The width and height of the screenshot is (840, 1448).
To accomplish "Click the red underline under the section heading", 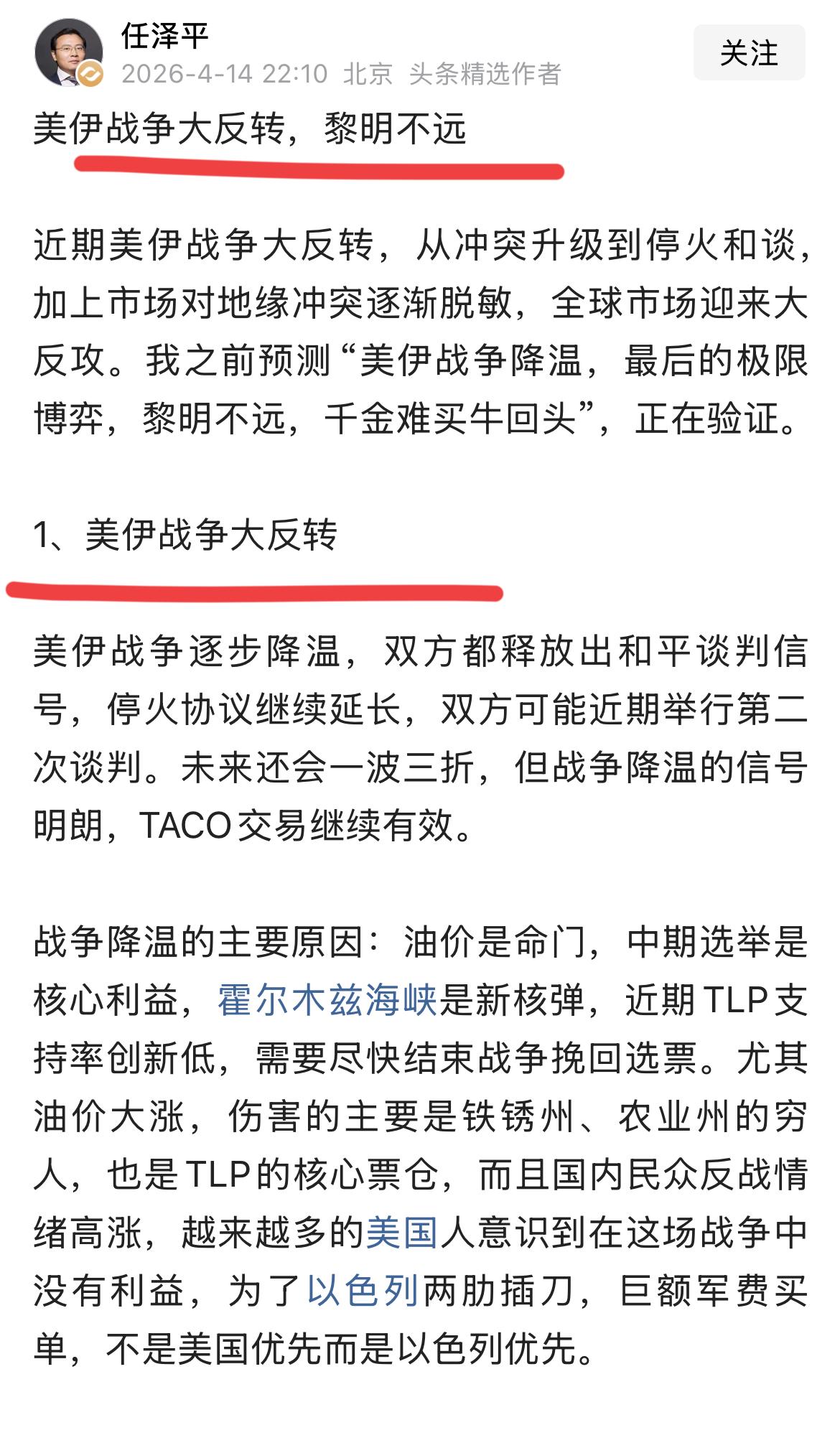I will click(255, 590).
